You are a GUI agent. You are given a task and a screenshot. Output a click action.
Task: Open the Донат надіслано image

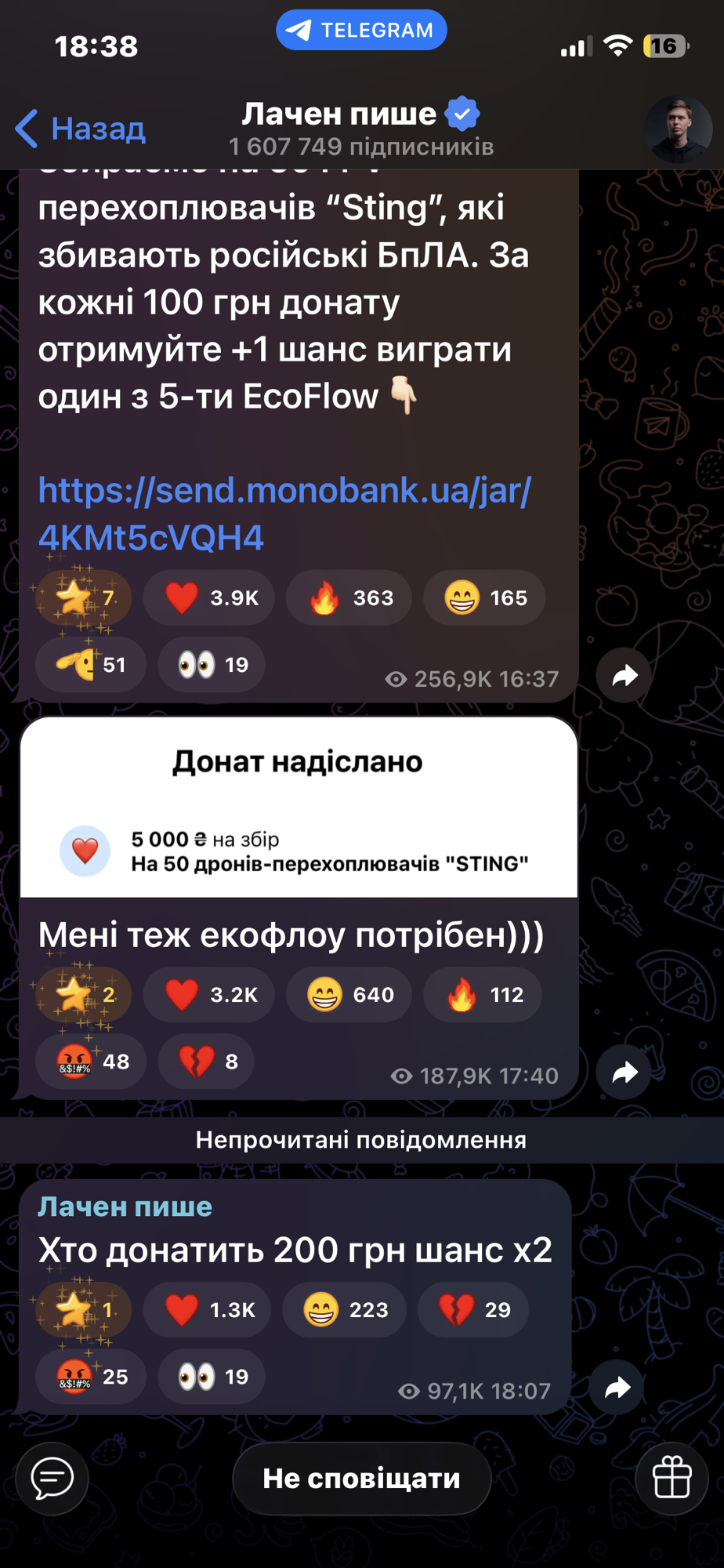(x=299, y=808)
